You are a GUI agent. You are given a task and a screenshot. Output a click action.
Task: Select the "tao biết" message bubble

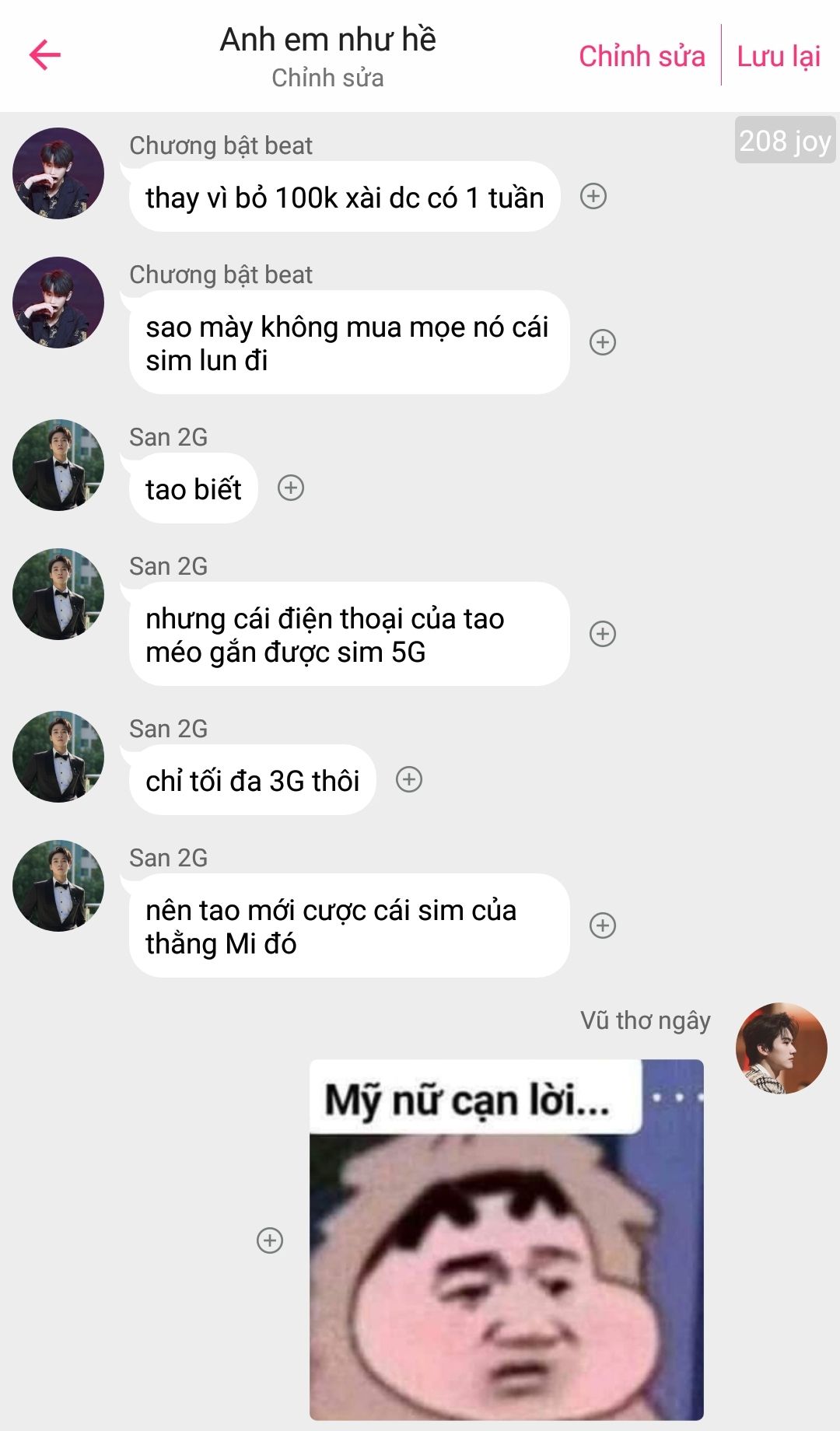pos(193,489)
